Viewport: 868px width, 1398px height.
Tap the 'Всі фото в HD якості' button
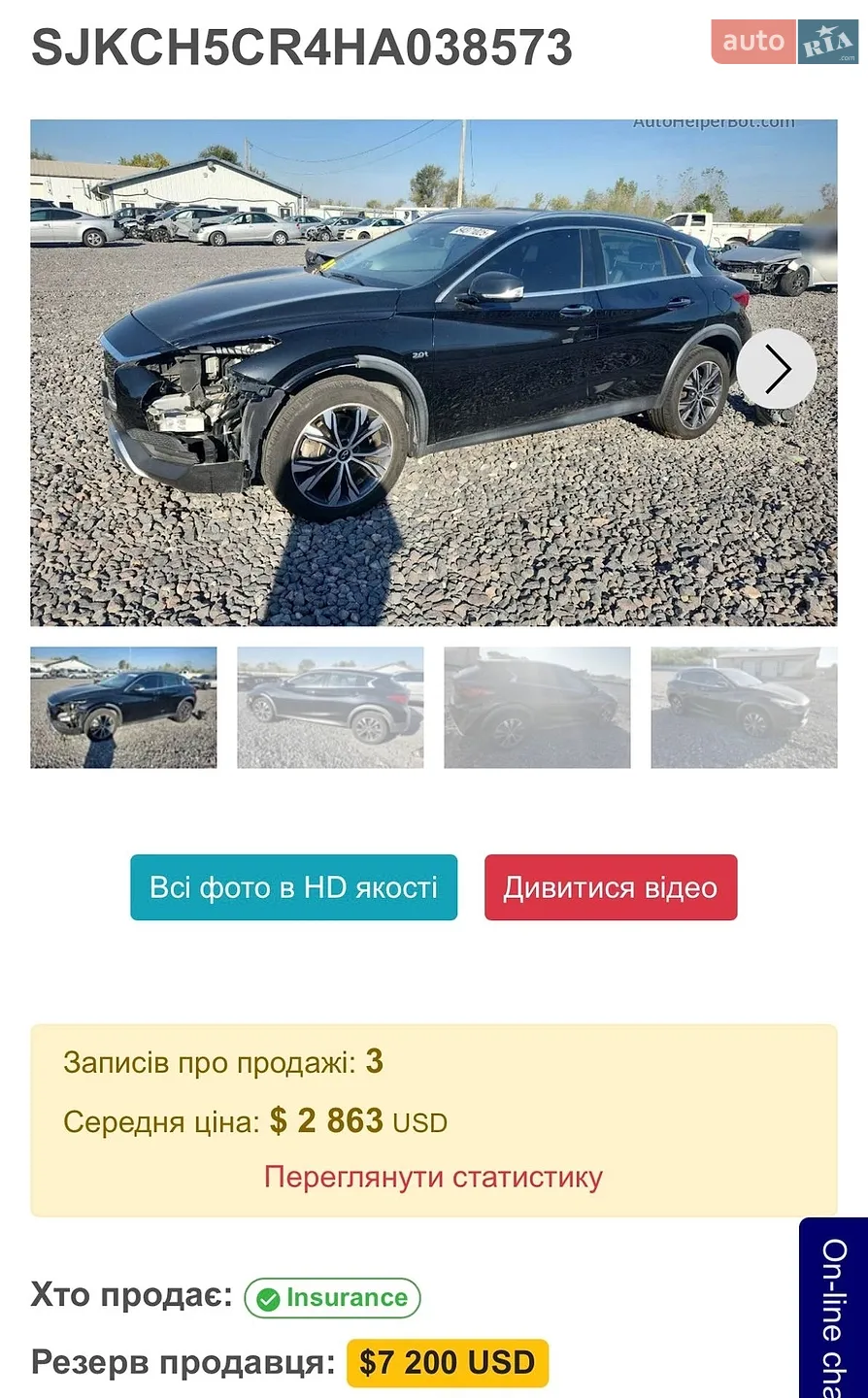[x=294, y=887]
